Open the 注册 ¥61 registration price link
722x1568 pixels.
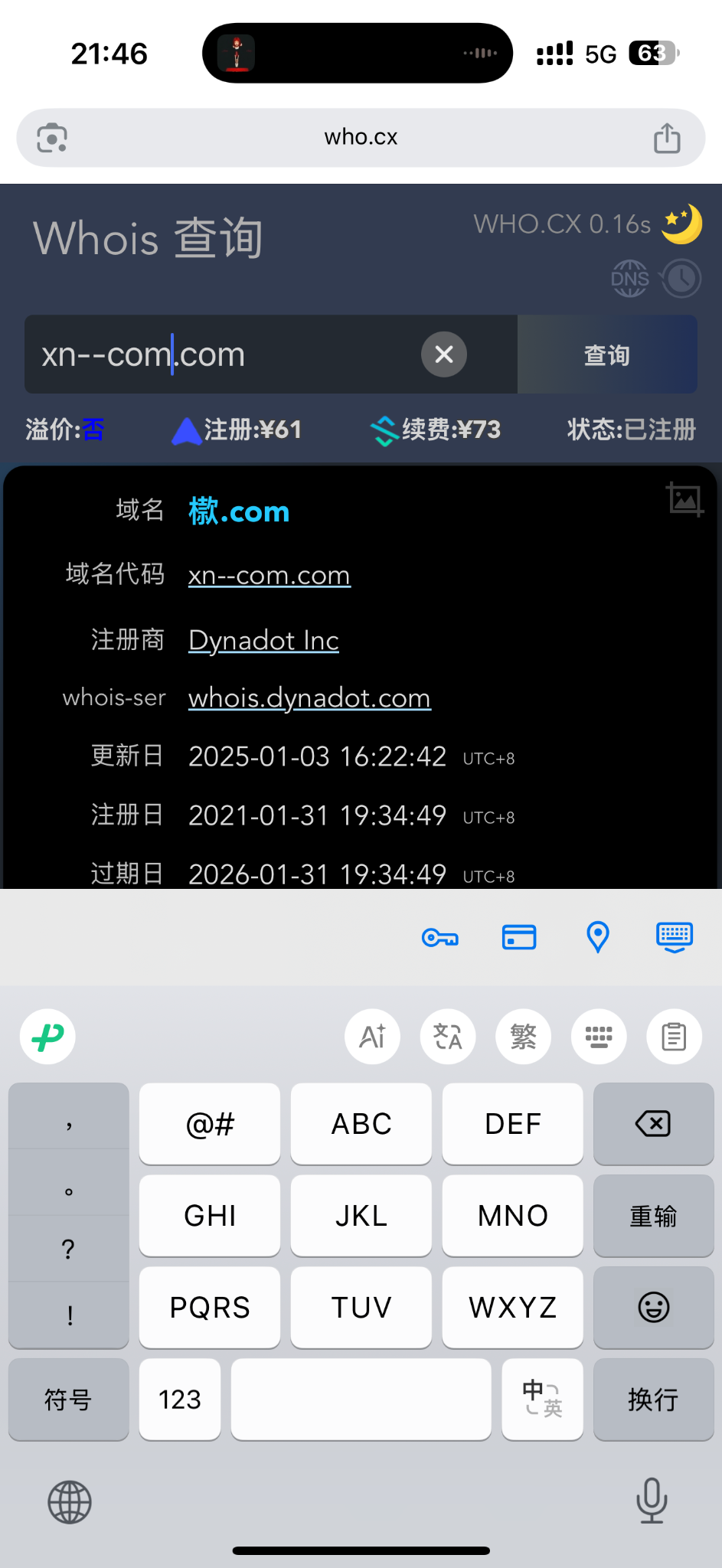[x=237, y=430]
